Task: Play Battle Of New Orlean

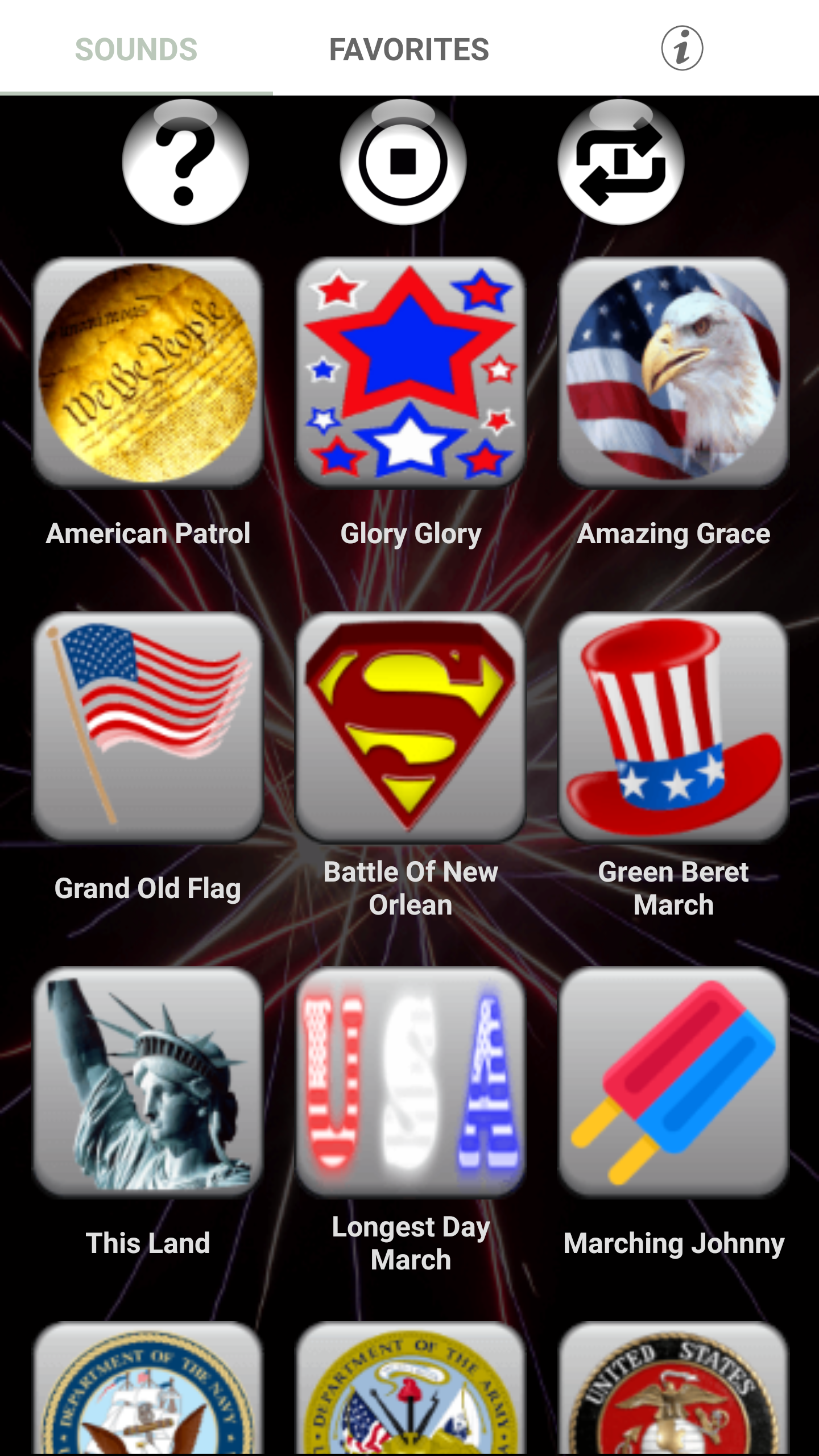Action: [410, 727]
